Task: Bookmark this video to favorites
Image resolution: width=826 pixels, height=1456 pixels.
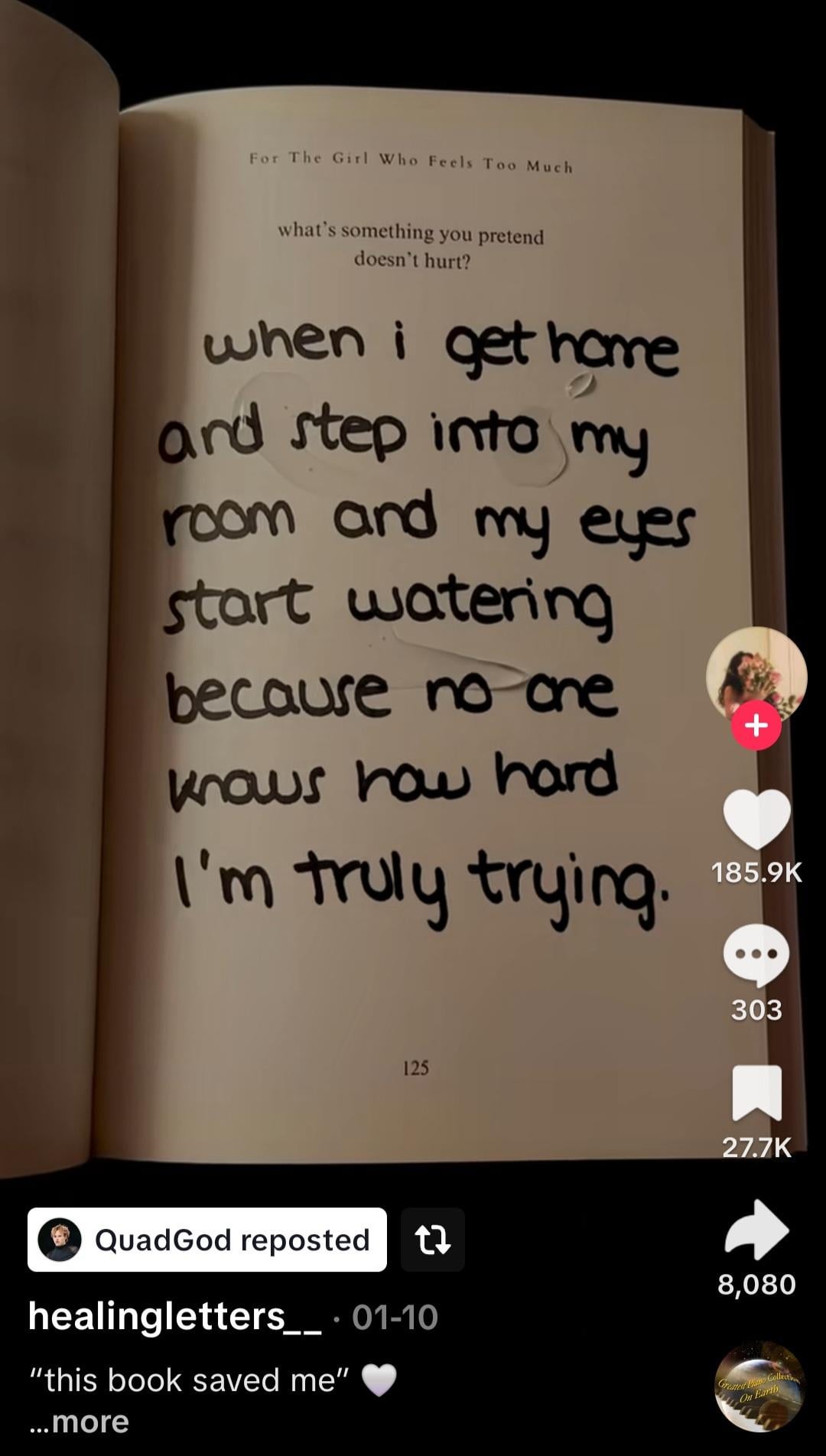Action: pyautogui.click(x=756, y=1094)
